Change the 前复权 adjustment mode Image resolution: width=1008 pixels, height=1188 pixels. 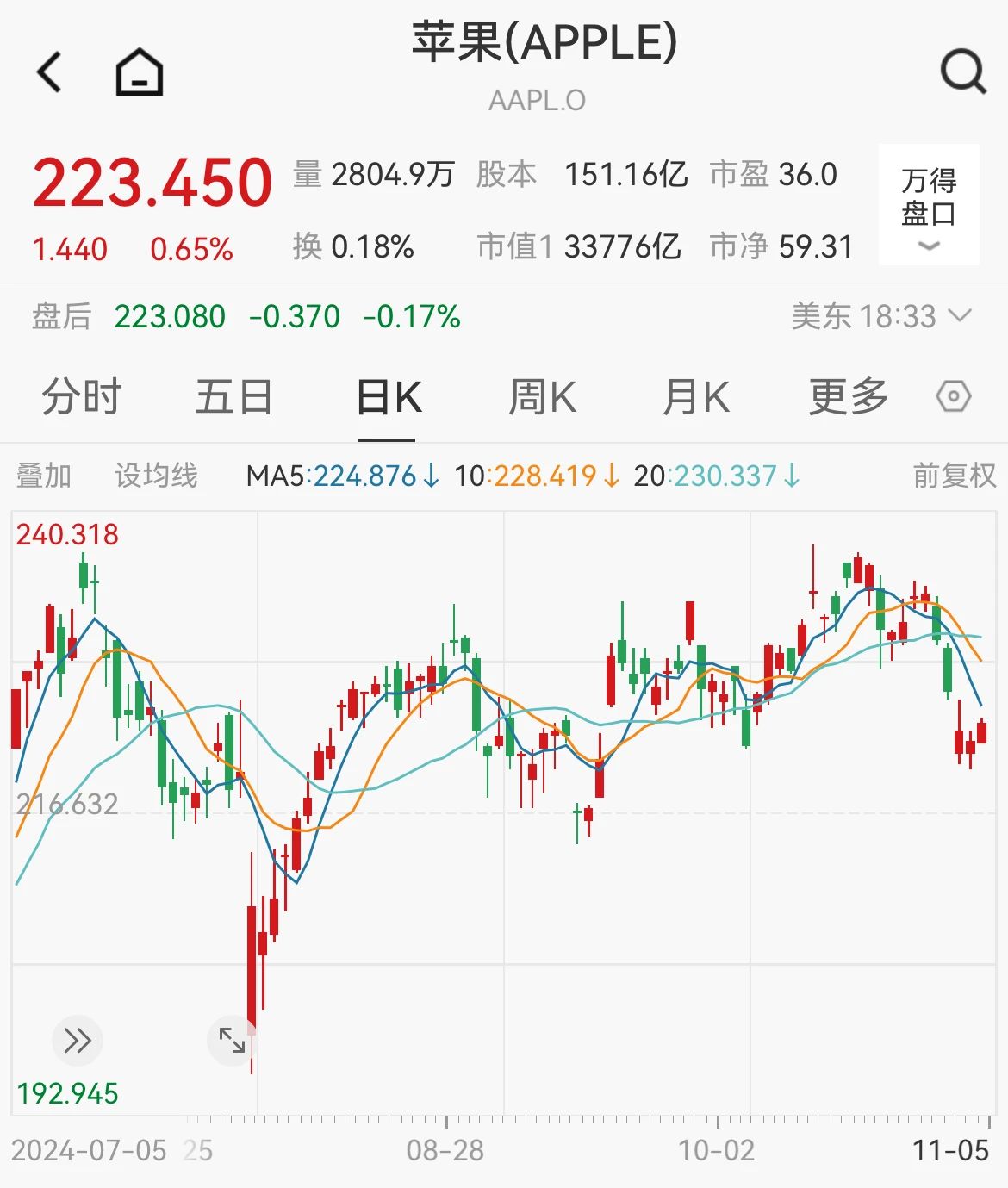tap(954, 476)
